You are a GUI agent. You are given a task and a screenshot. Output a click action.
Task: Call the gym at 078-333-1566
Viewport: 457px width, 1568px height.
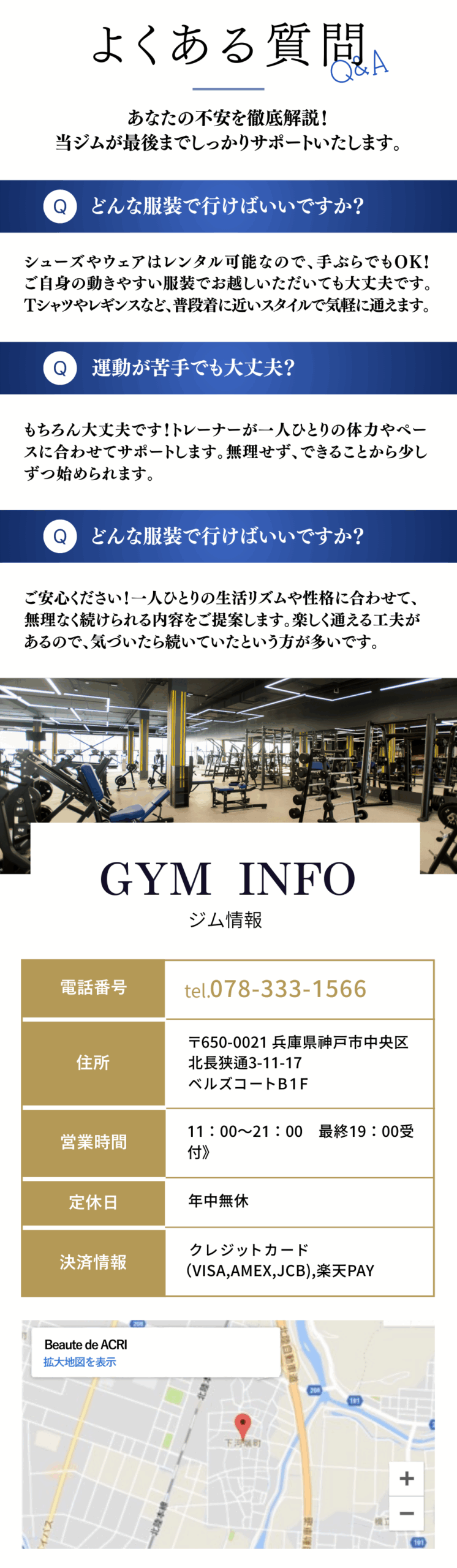click(276, 989)
